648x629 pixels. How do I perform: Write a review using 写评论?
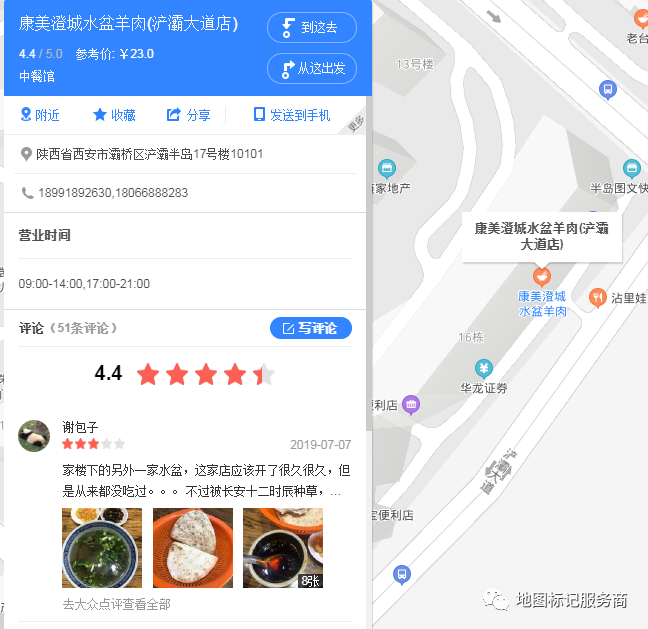click(310, 328)
